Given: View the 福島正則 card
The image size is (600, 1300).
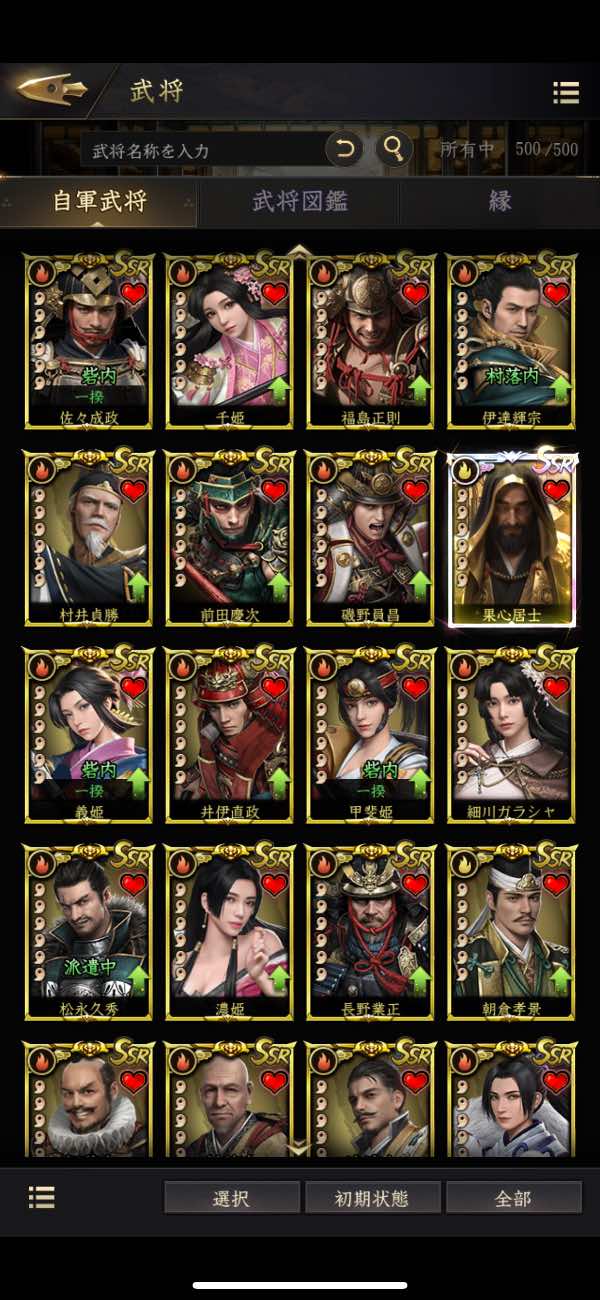Looking at the screenshot, I should 371,342.
